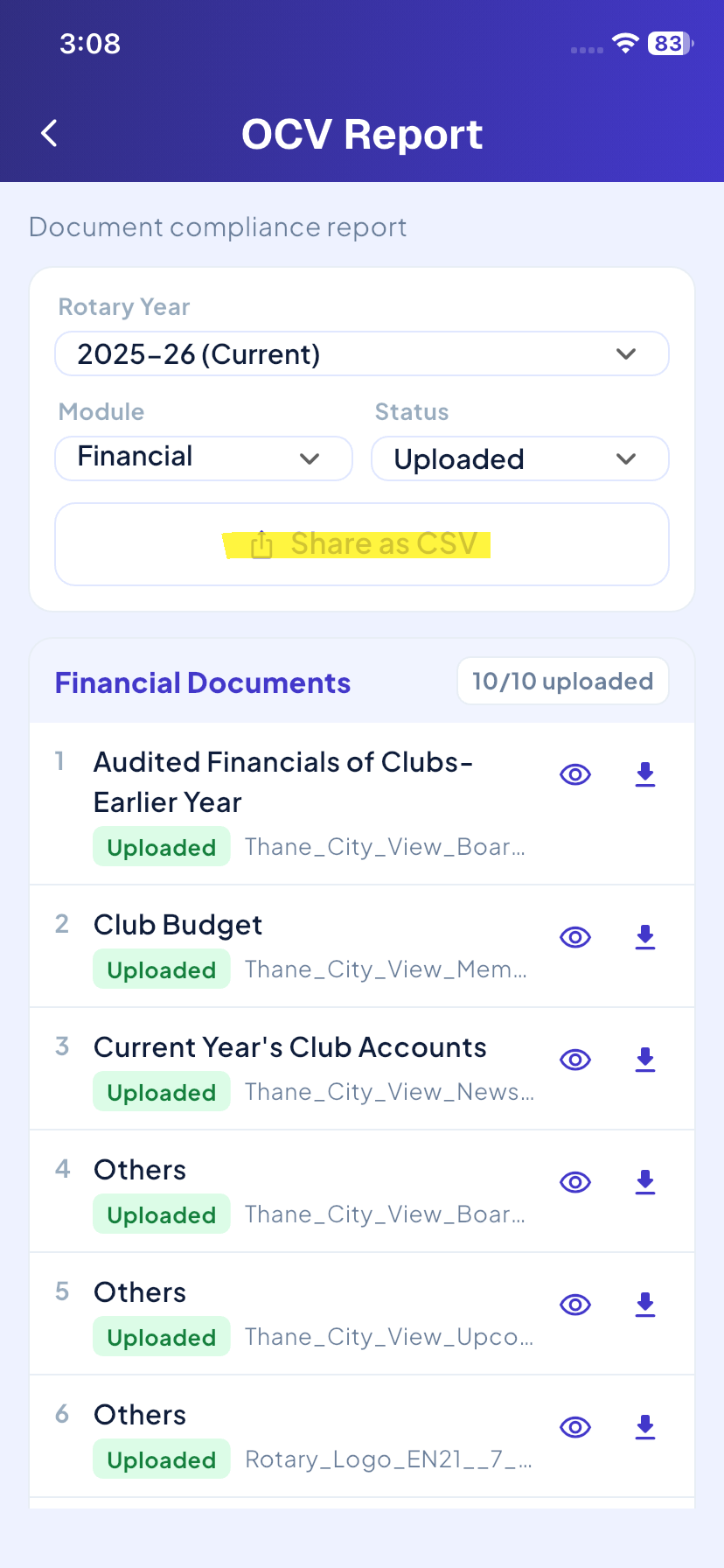
Task: View the Others document numbered 4
Action: 575,1182
